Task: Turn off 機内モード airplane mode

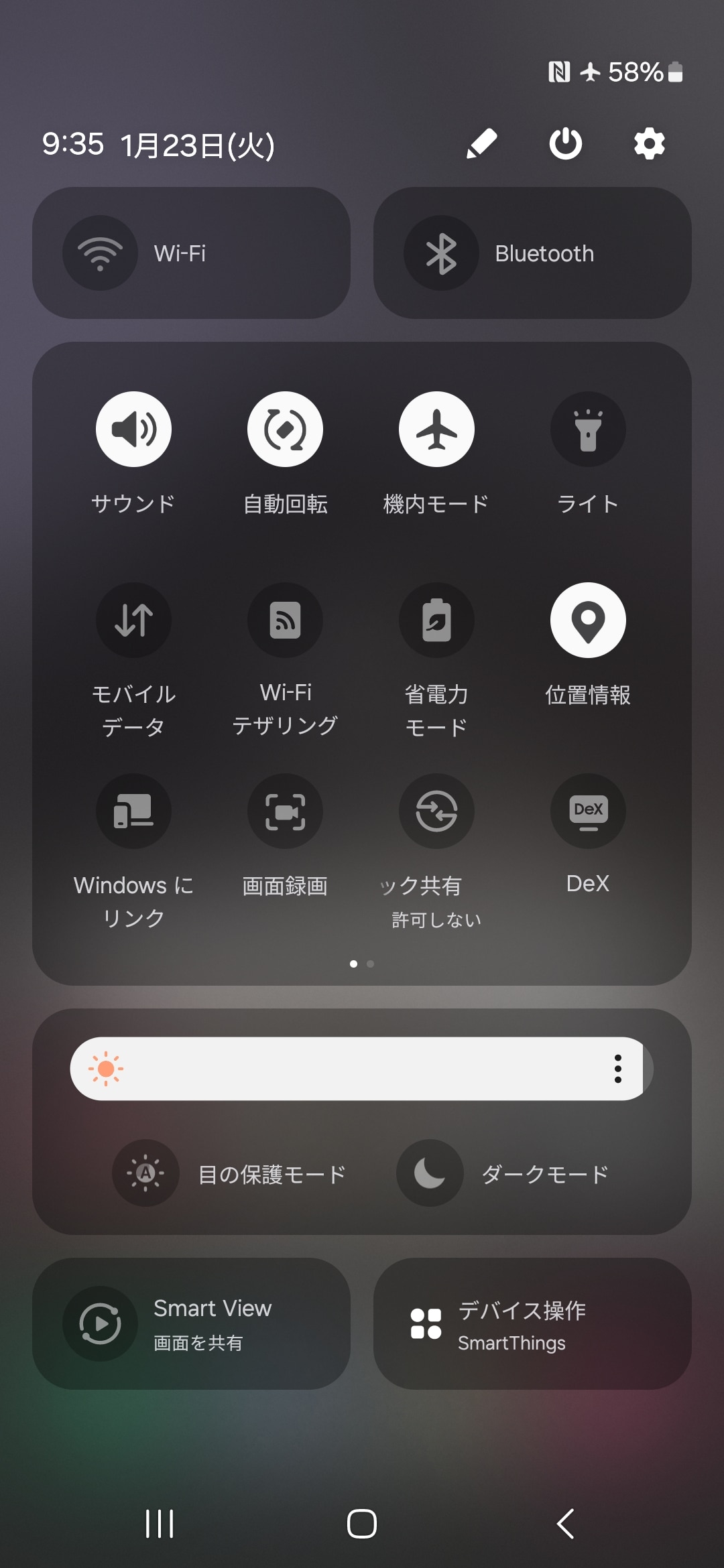Action: pos(436,429)
